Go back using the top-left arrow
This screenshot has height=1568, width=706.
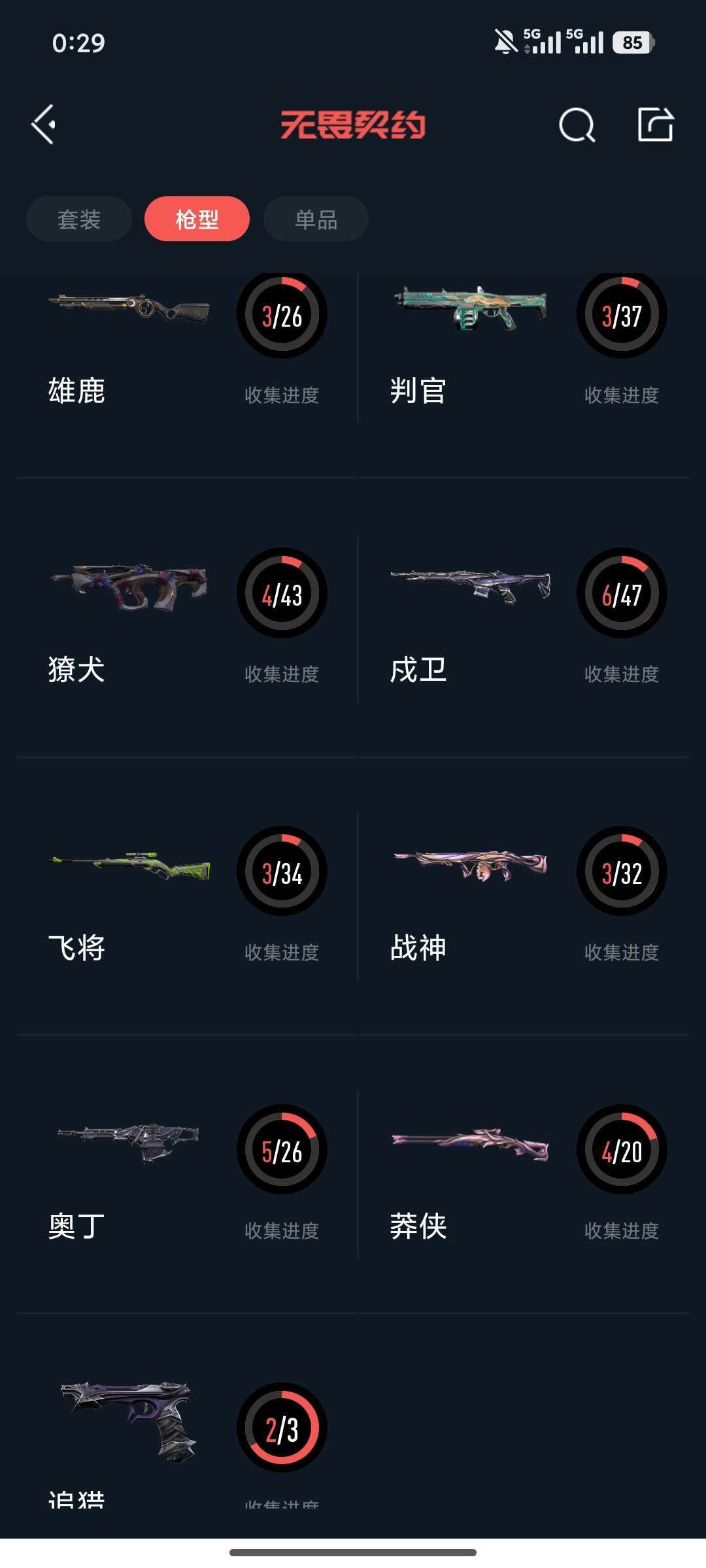tap(44, 124)
